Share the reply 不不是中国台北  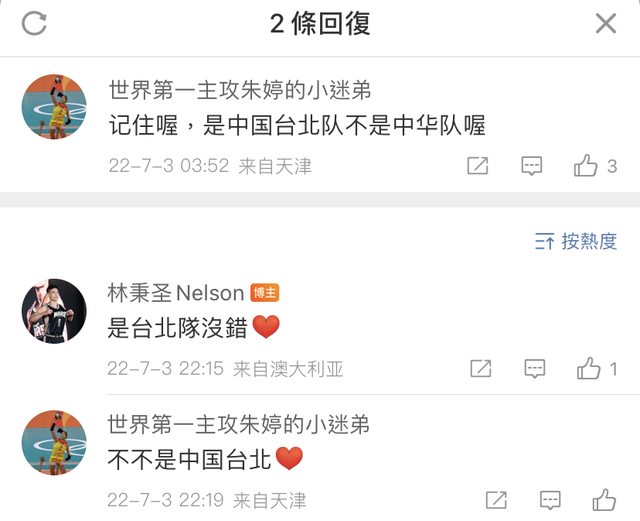(496, 500)
